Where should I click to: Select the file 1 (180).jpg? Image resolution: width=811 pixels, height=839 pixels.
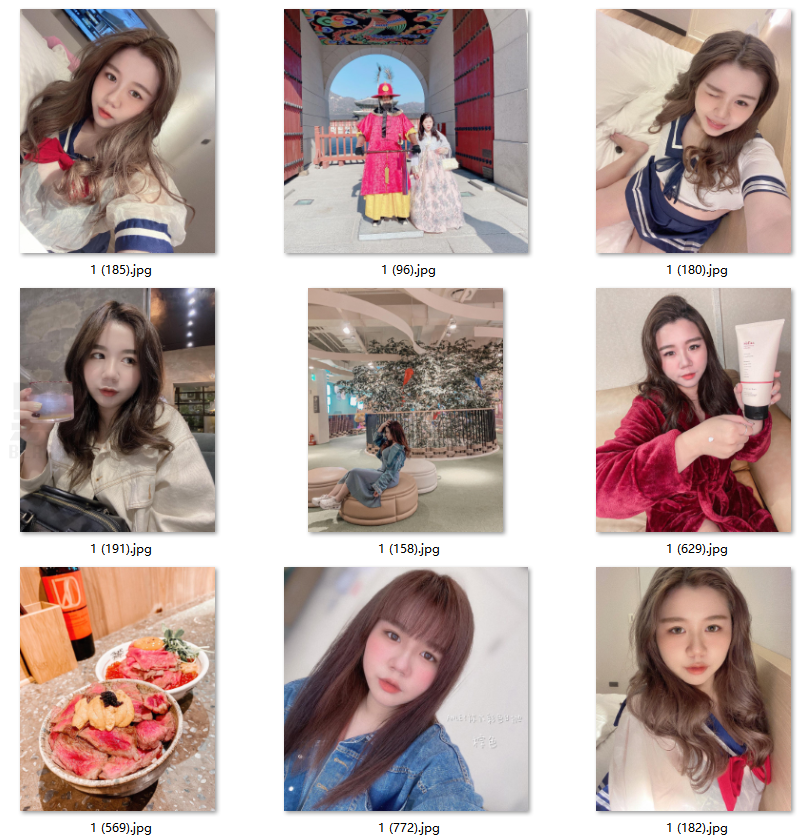point(694,131)
